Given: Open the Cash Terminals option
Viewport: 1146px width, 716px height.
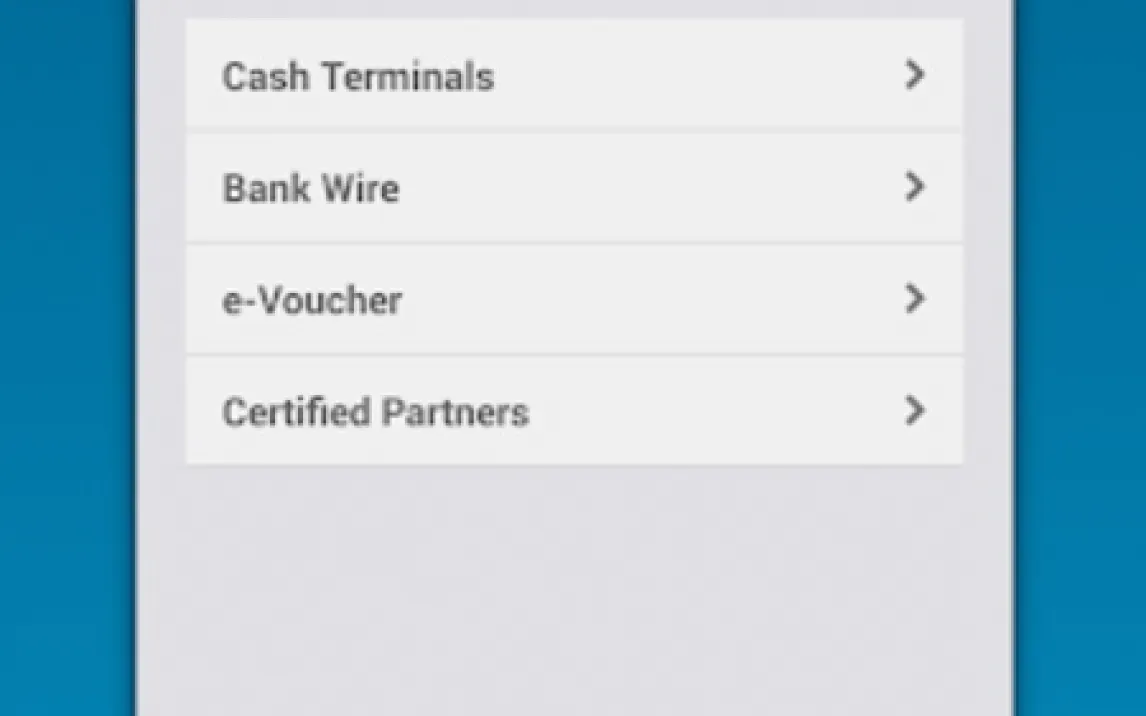Looking at the screenshot, I should [x=574, y=76].
